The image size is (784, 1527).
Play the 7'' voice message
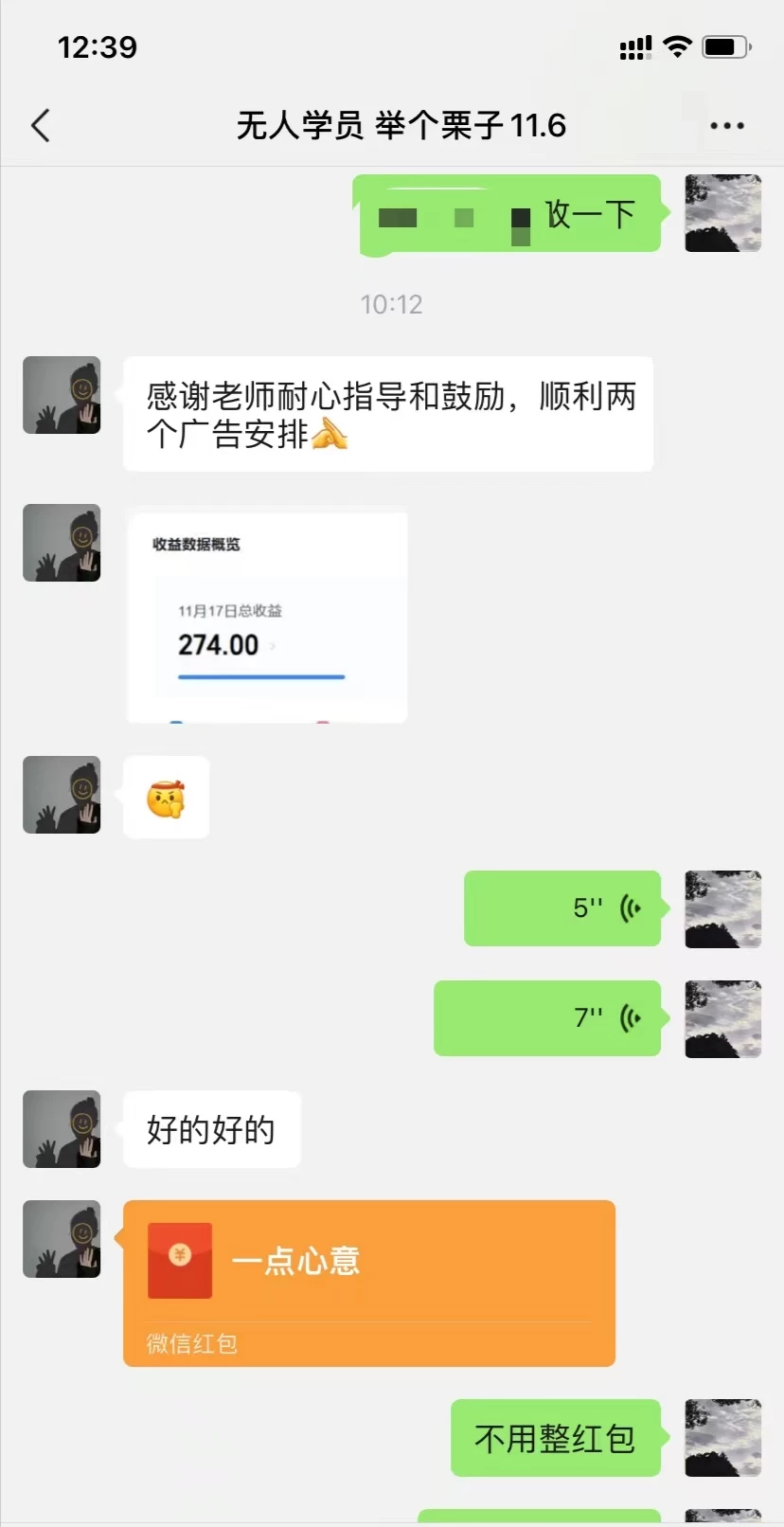546,1017
